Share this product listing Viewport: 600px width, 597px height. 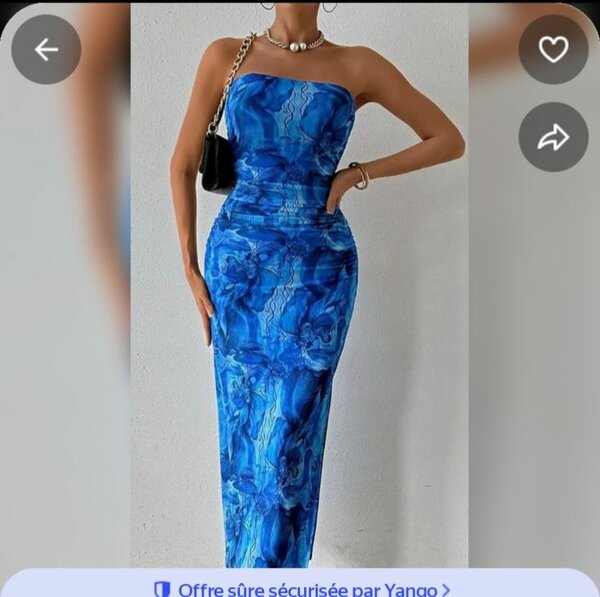(553, 137)
